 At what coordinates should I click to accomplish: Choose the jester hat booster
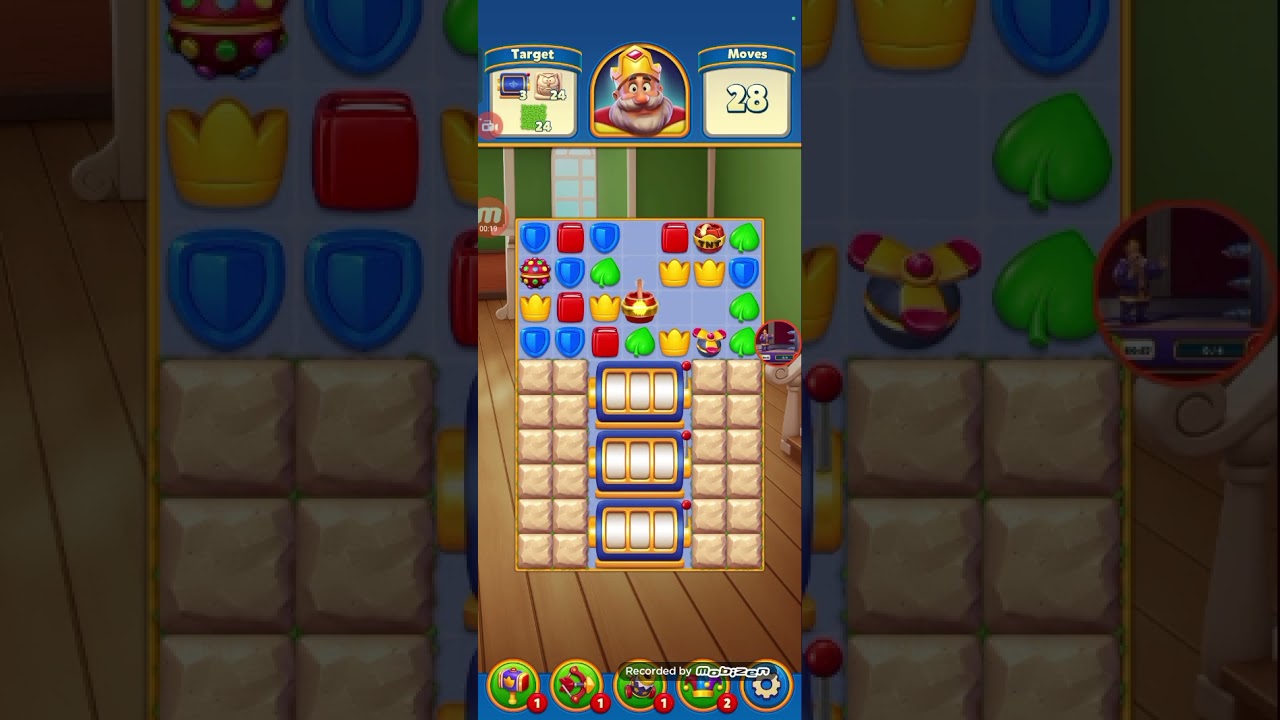[703, 688]
